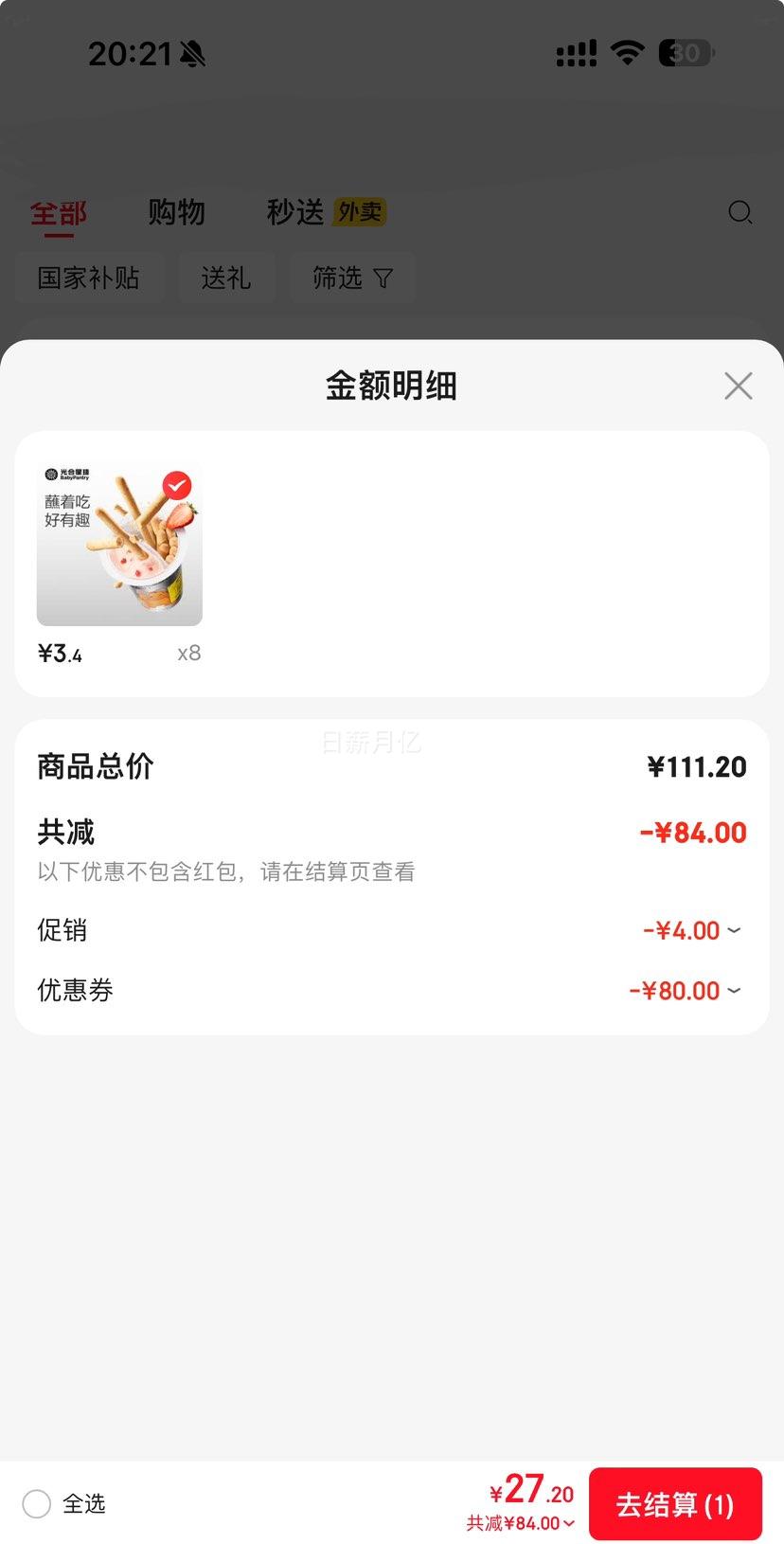The image size is (784, 1544).
Task: Open search via the magnifier icon
Action: click(x=740, y=213)
